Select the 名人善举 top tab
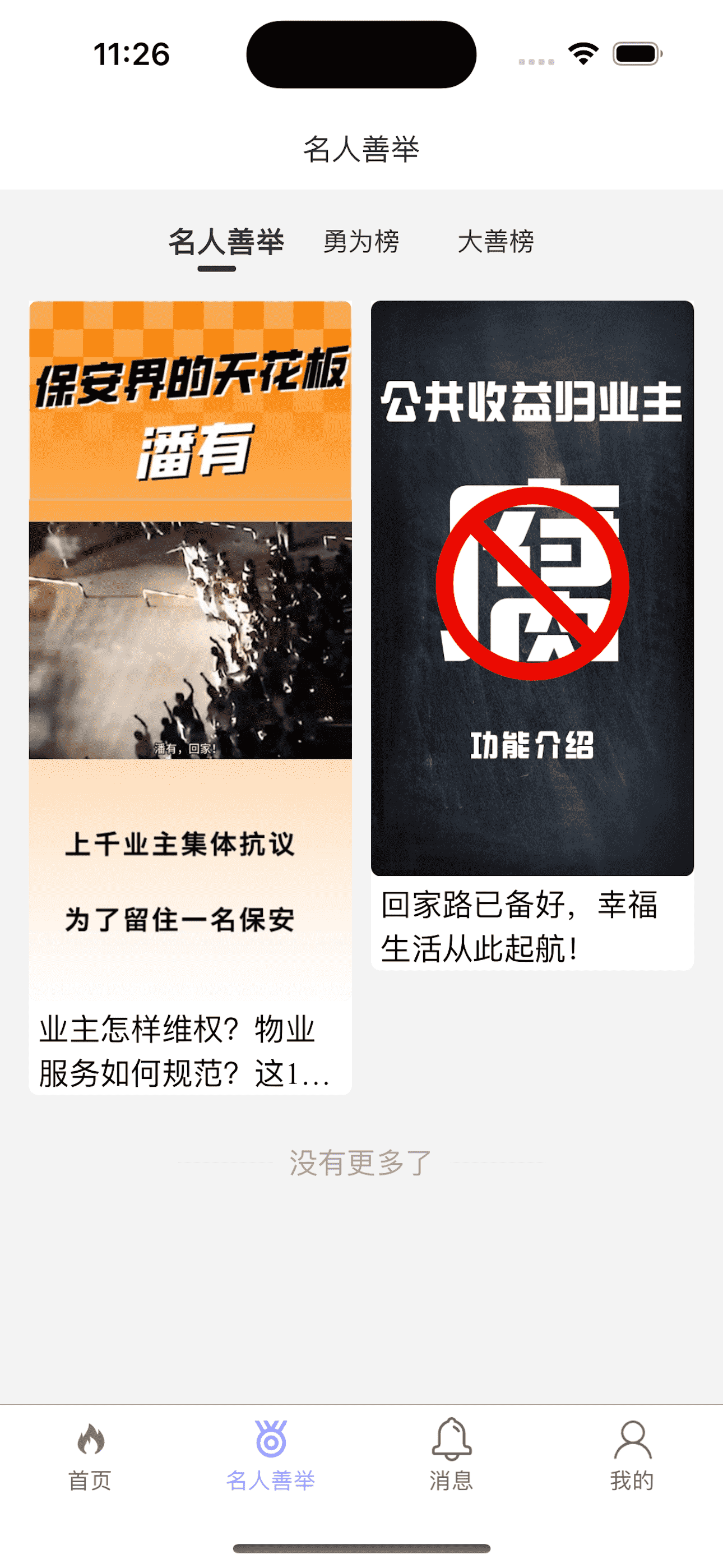 226,242
